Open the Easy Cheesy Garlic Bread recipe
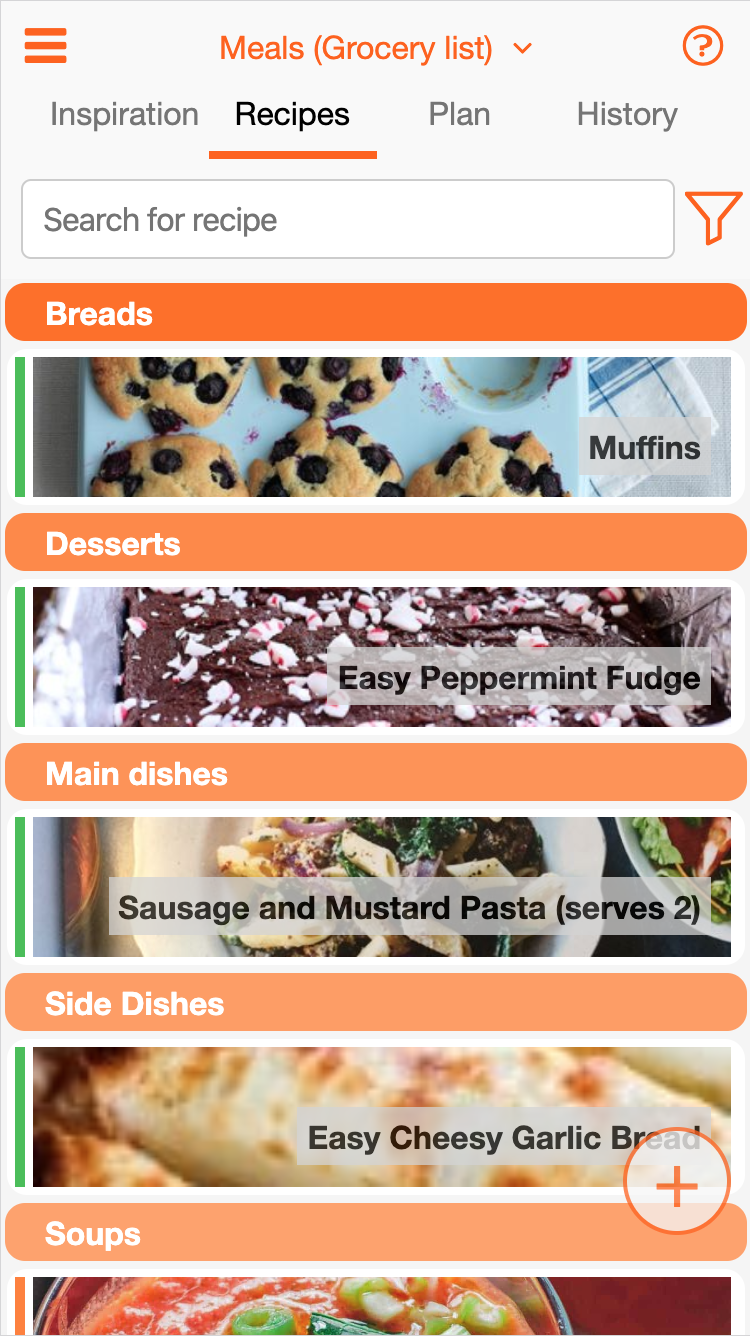The width and height of the screenshot is (750, 1336). coord(330,1117)
